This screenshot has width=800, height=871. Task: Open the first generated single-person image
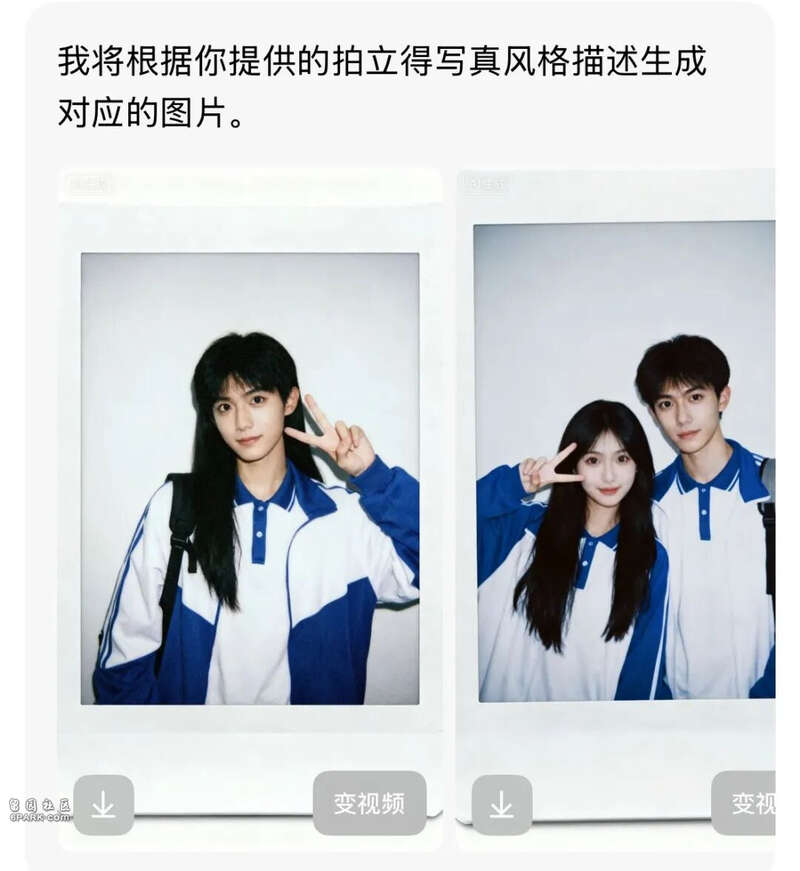(250, 478)
